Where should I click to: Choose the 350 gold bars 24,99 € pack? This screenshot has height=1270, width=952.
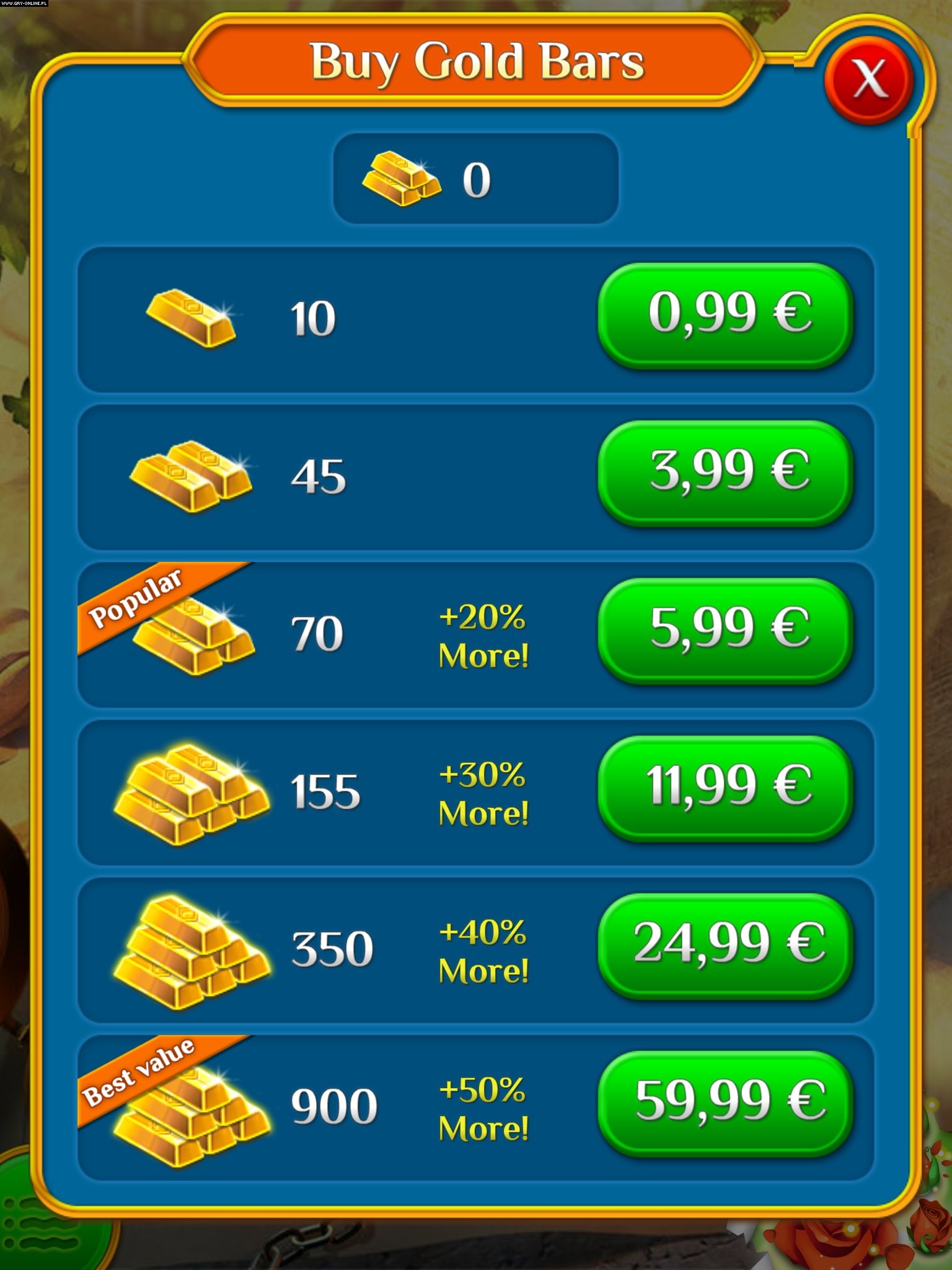726,944
